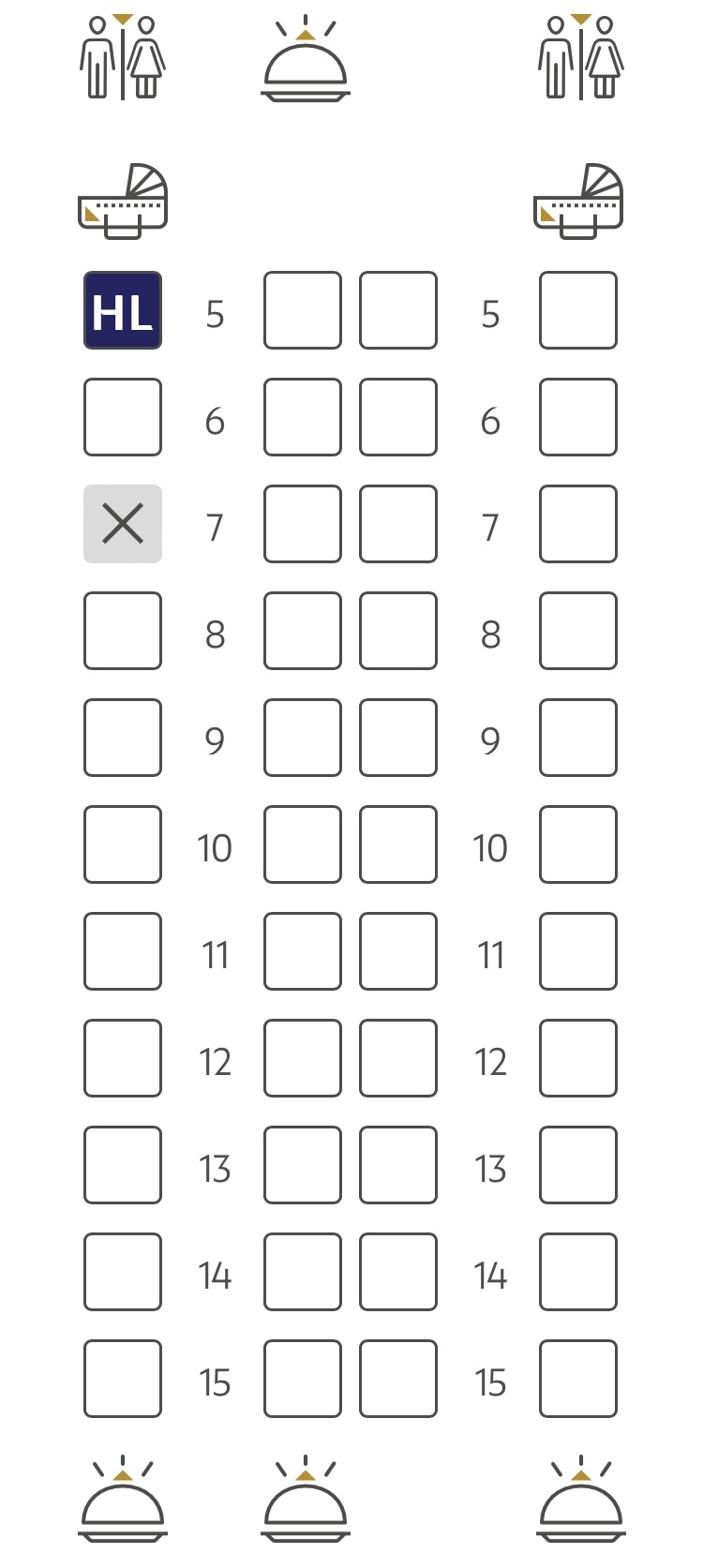Screen dimensions: 718x1568
Task: Choose the left middle seat in row 14
Action: 303,1272
